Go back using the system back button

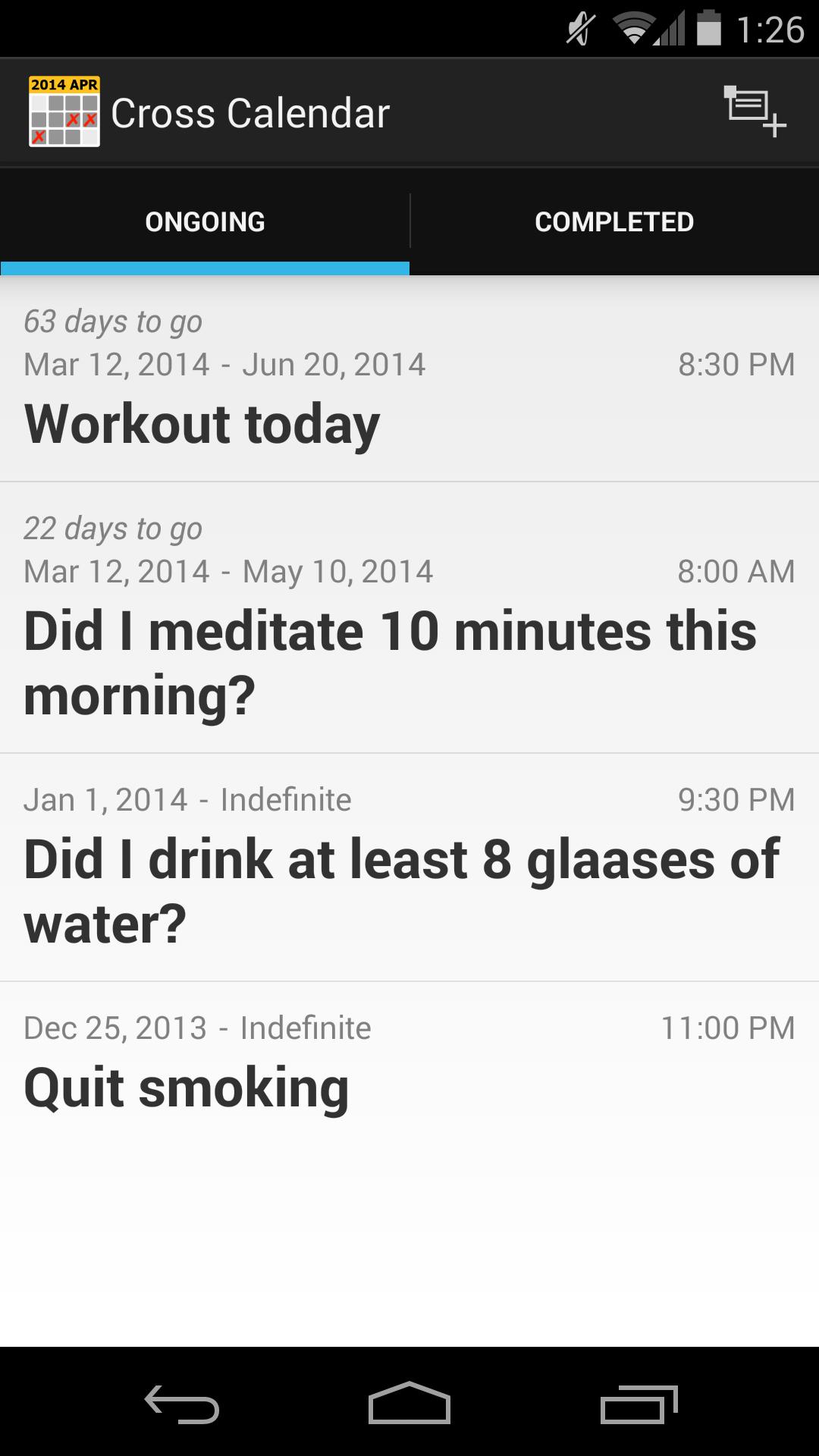(x=182, y=1404)
